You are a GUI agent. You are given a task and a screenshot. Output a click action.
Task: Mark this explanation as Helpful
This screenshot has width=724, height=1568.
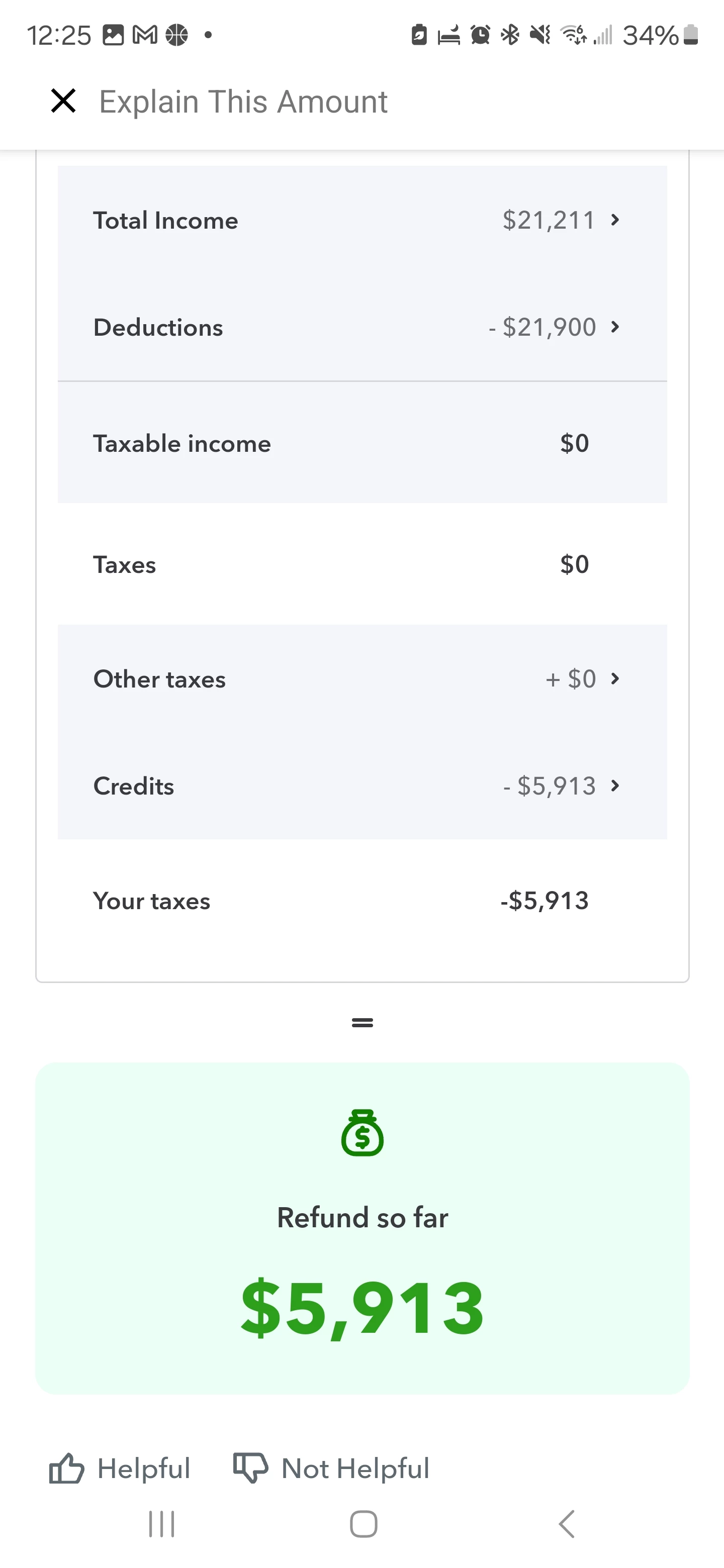[119, 1468]
